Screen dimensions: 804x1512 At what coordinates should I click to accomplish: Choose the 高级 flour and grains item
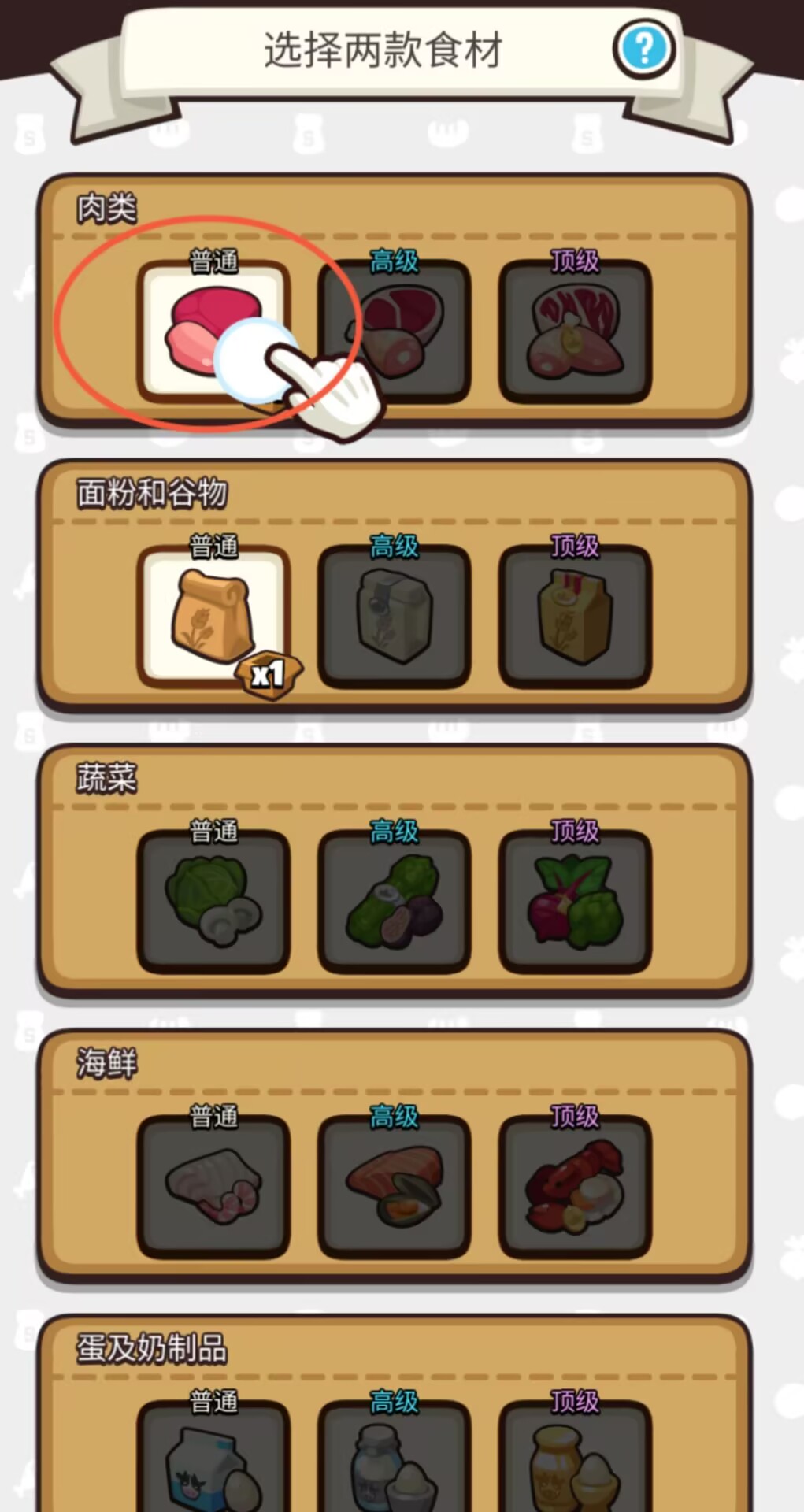coord(394,616)
